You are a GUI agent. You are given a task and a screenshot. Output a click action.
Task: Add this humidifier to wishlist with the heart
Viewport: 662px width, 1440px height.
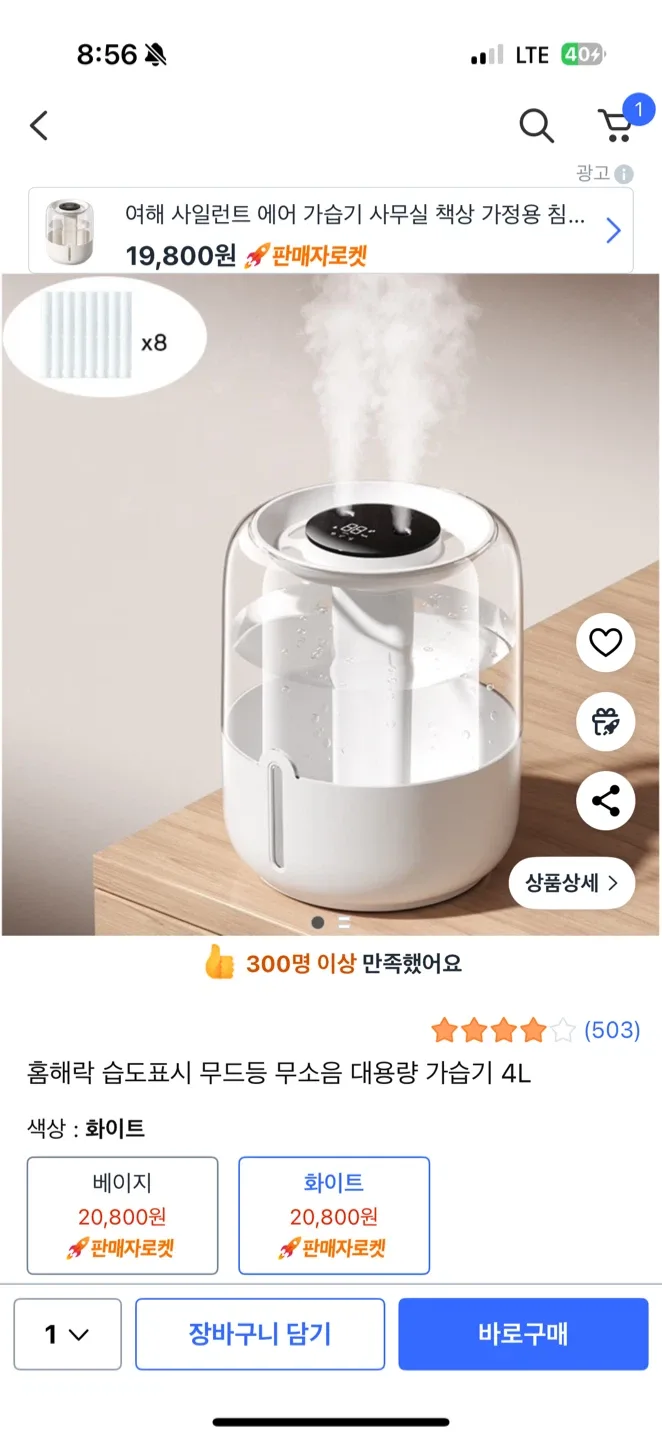click(x=605, y=643)
